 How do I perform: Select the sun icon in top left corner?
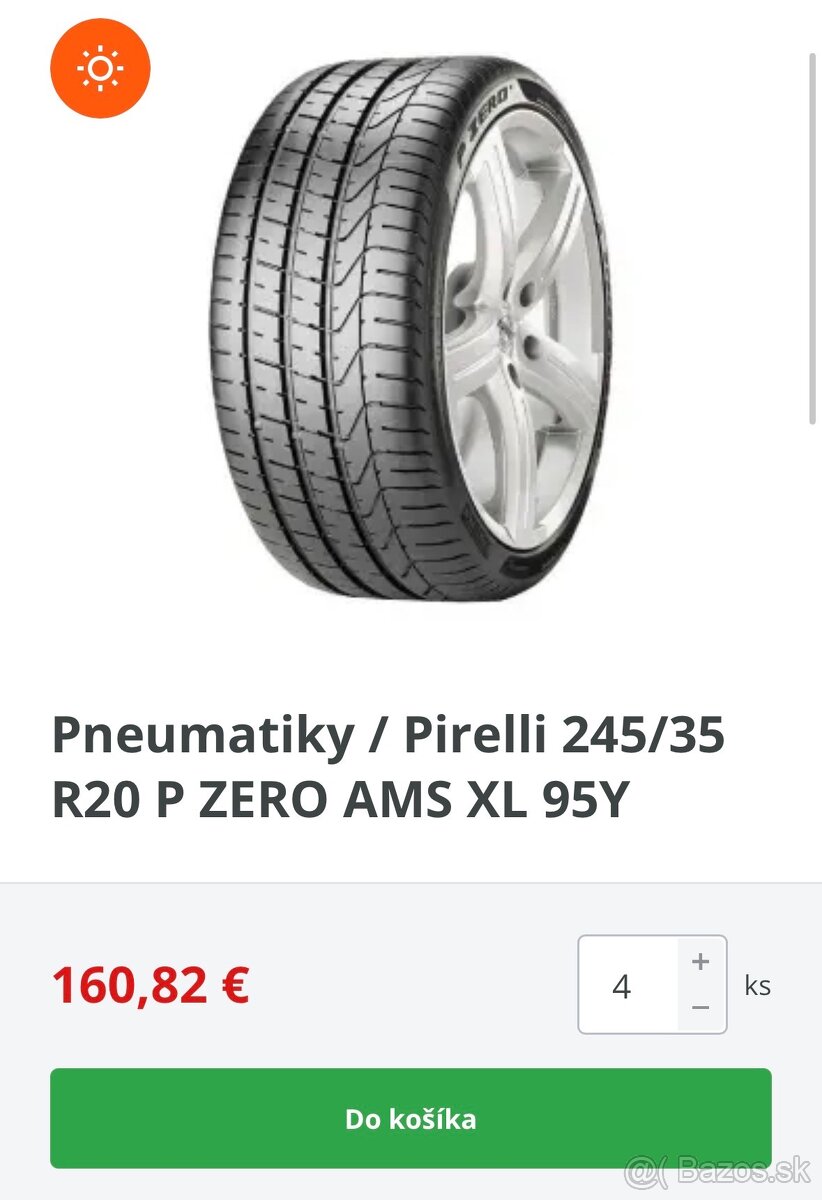point(101,68)
